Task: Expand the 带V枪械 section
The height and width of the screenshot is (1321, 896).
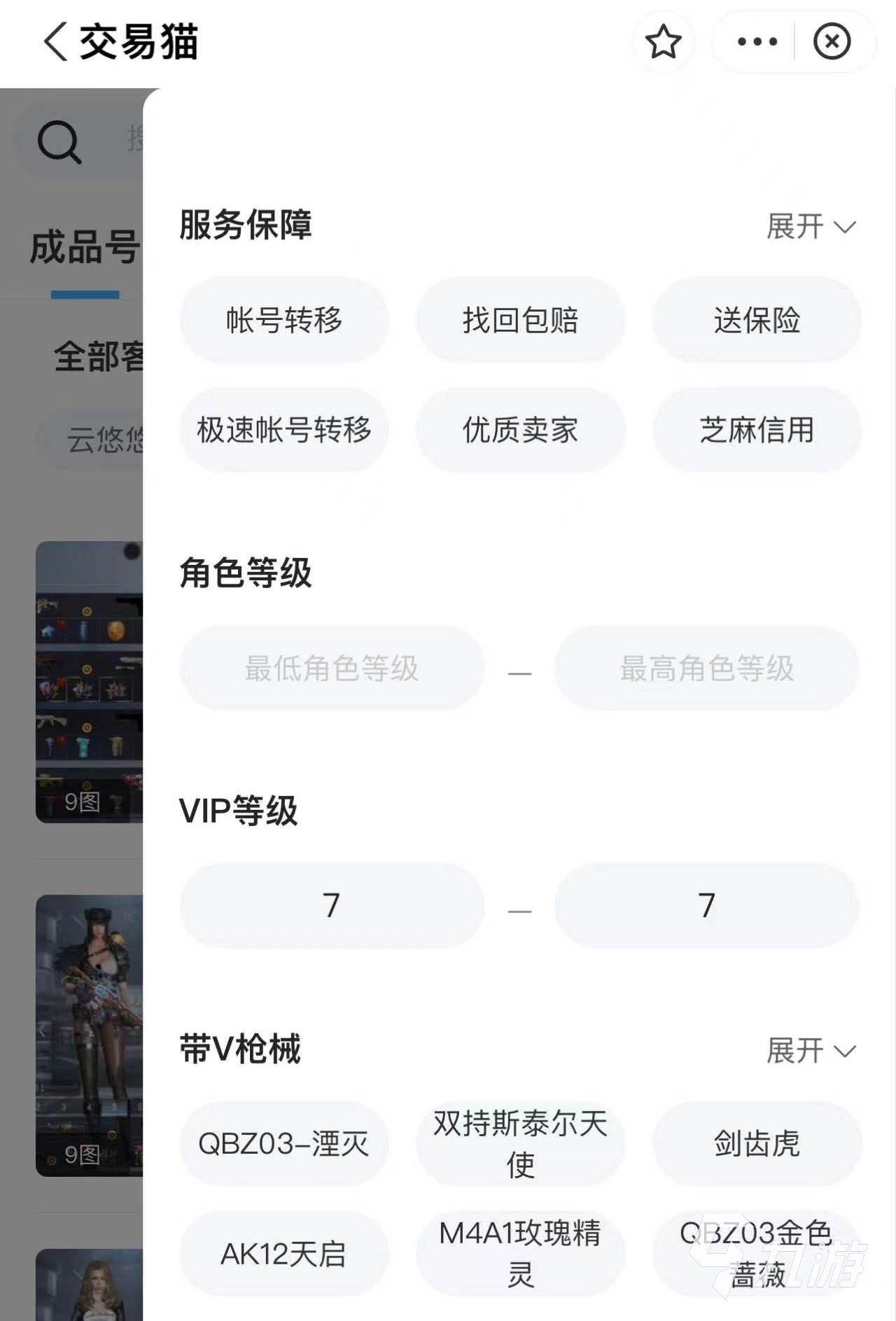Action: point(811,1051)
